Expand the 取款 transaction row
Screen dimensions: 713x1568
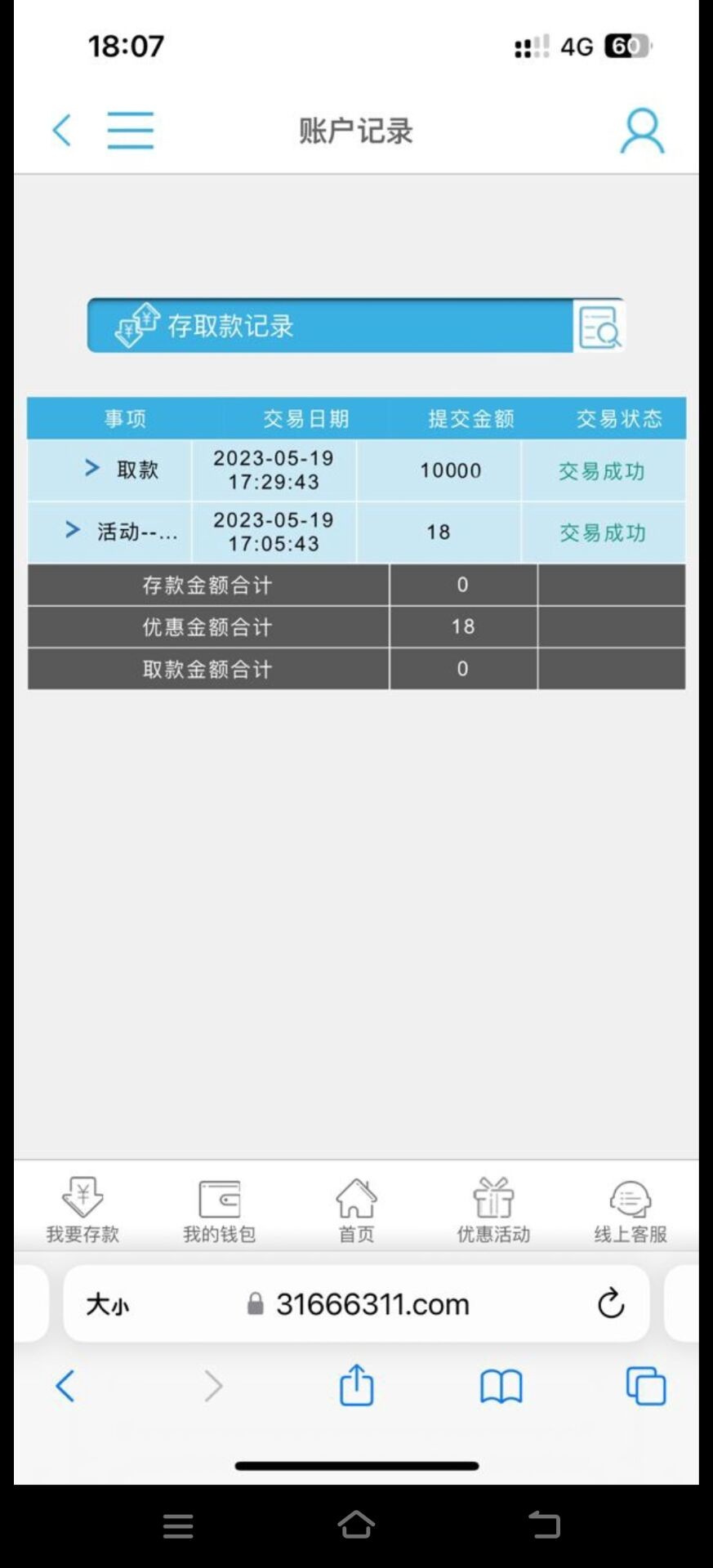pos(92,468)
